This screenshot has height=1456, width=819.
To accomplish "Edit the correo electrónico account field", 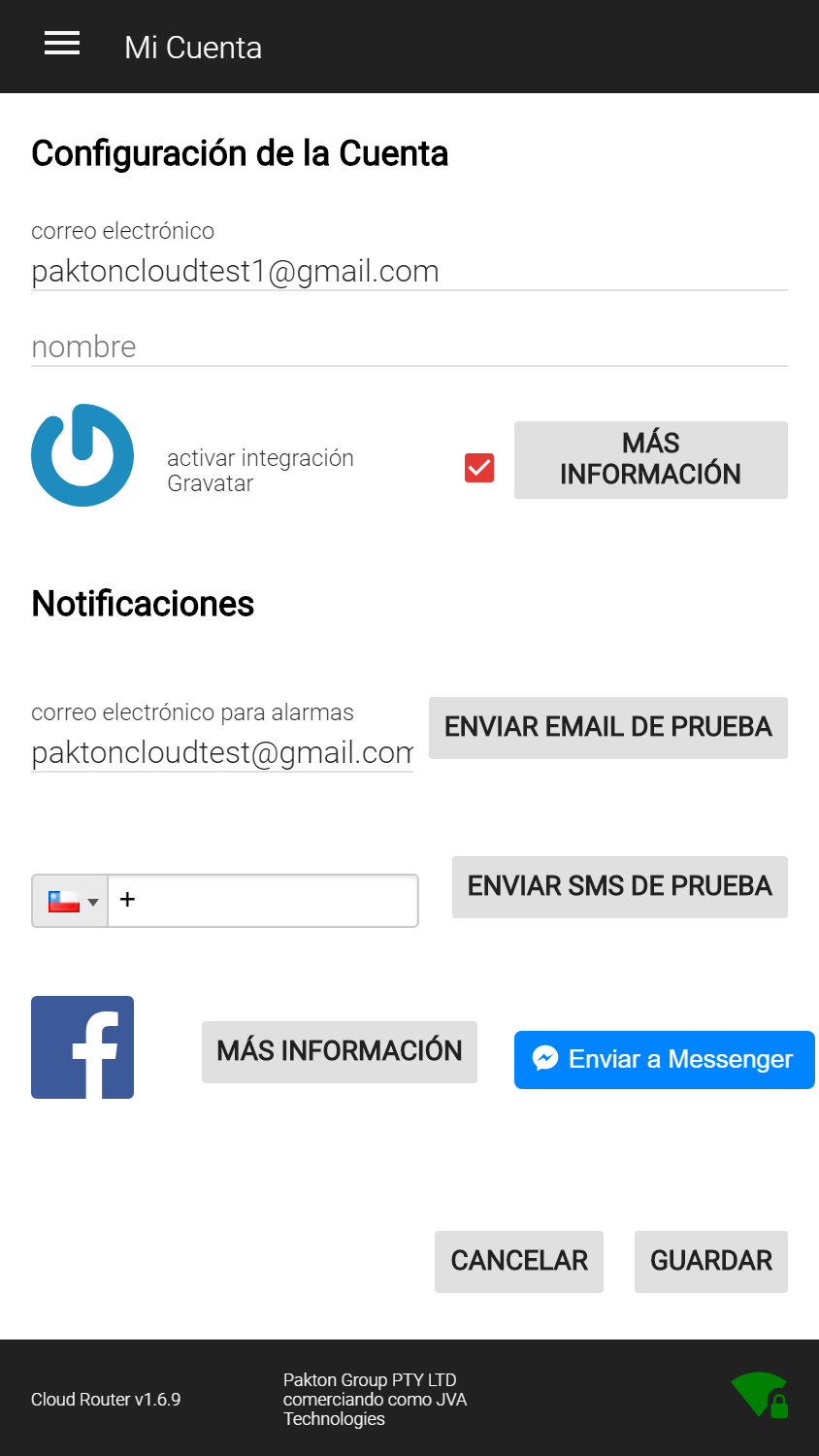I will click(409, 271).
